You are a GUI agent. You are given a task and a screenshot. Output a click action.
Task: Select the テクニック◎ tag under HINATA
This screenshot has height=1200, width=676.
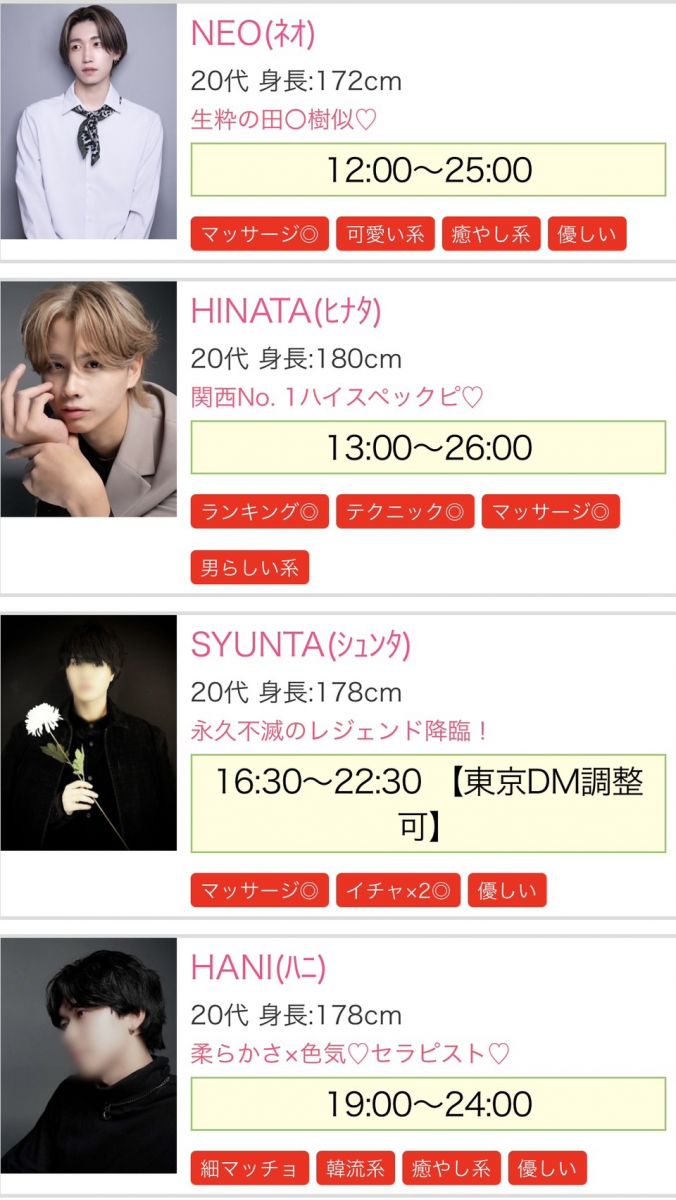pos(404,512)
